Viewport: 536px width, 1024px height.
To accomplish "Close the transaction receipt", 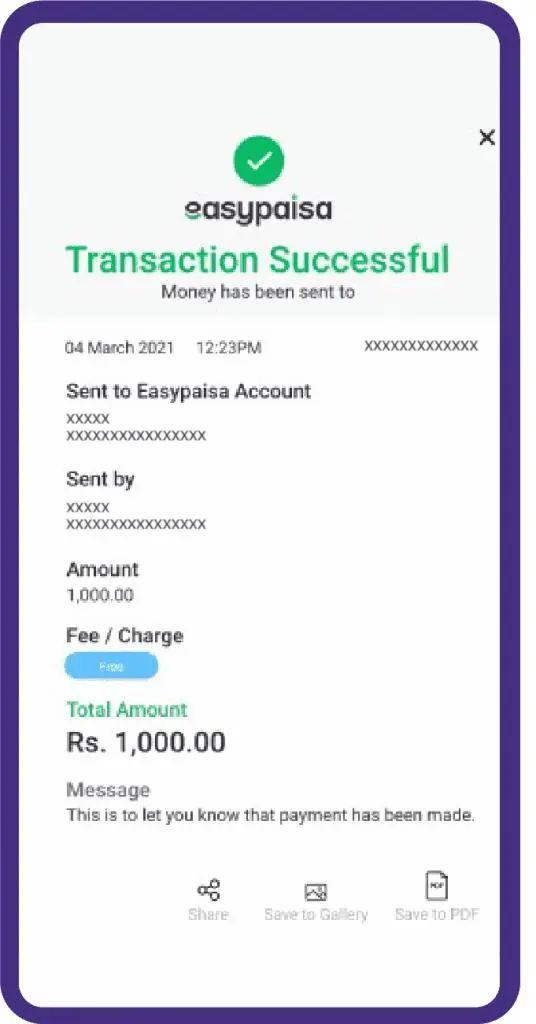I will [x=487, y=137].
